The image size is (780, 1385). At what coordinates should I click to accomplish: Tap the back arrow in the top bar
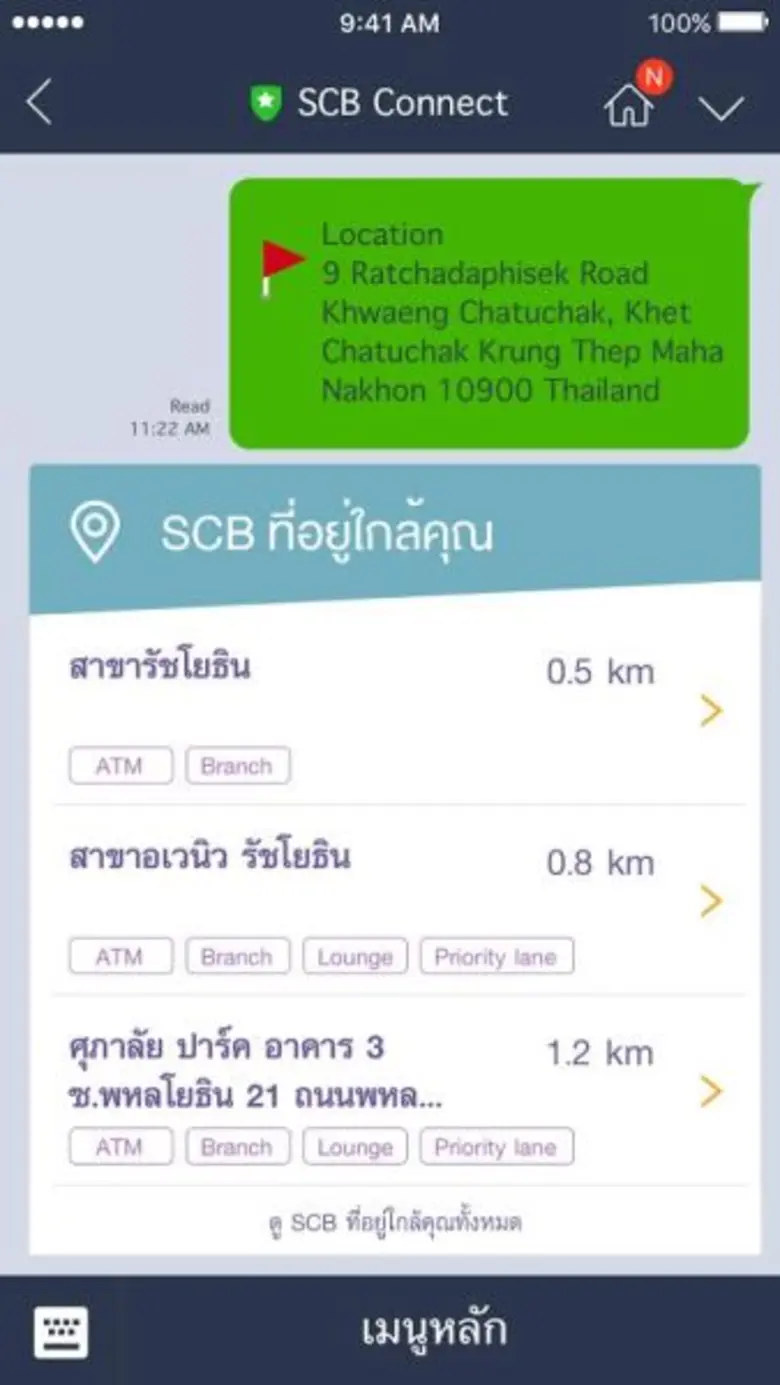38,101
